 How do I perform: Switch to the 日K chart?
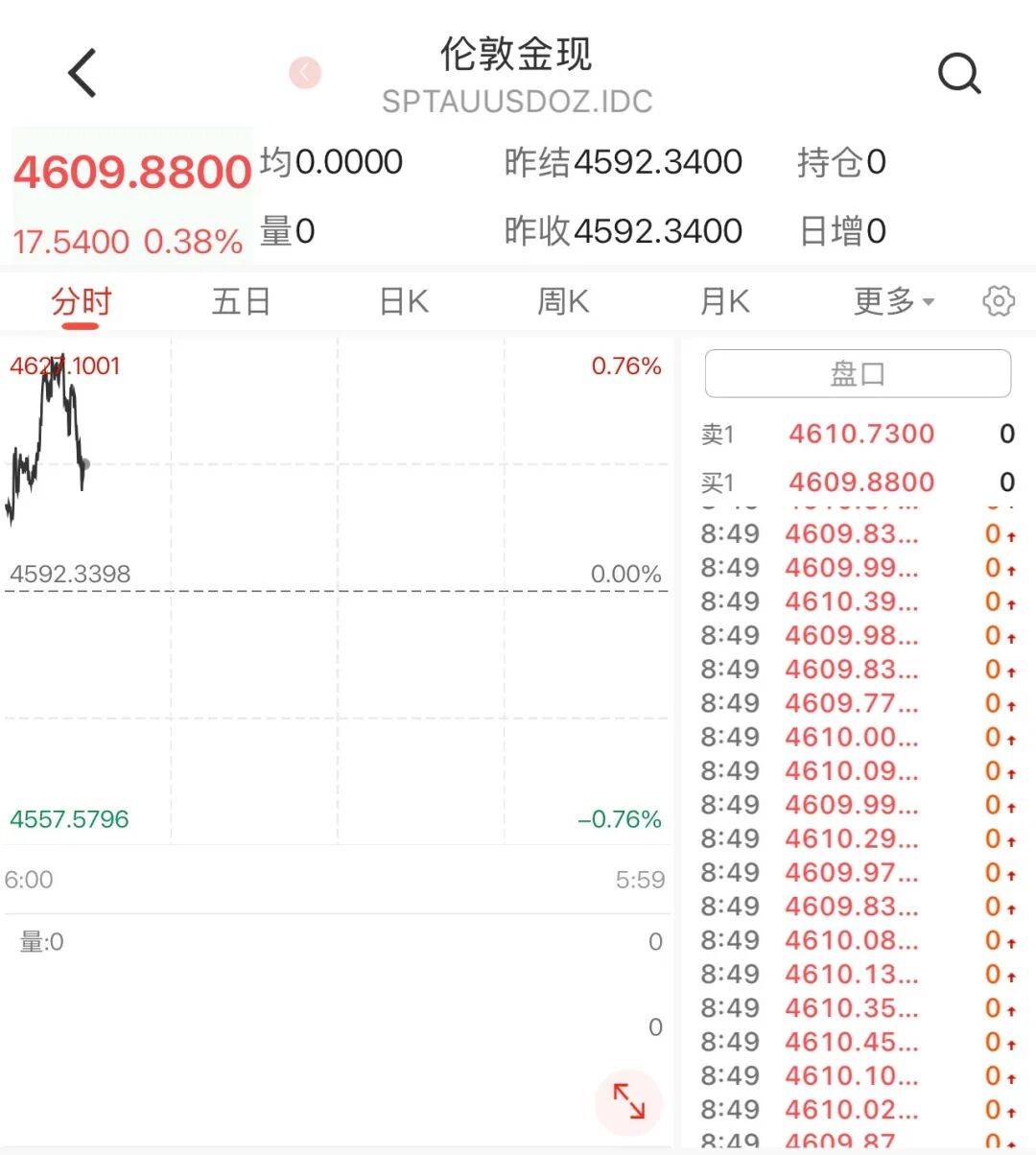point(404,301)
